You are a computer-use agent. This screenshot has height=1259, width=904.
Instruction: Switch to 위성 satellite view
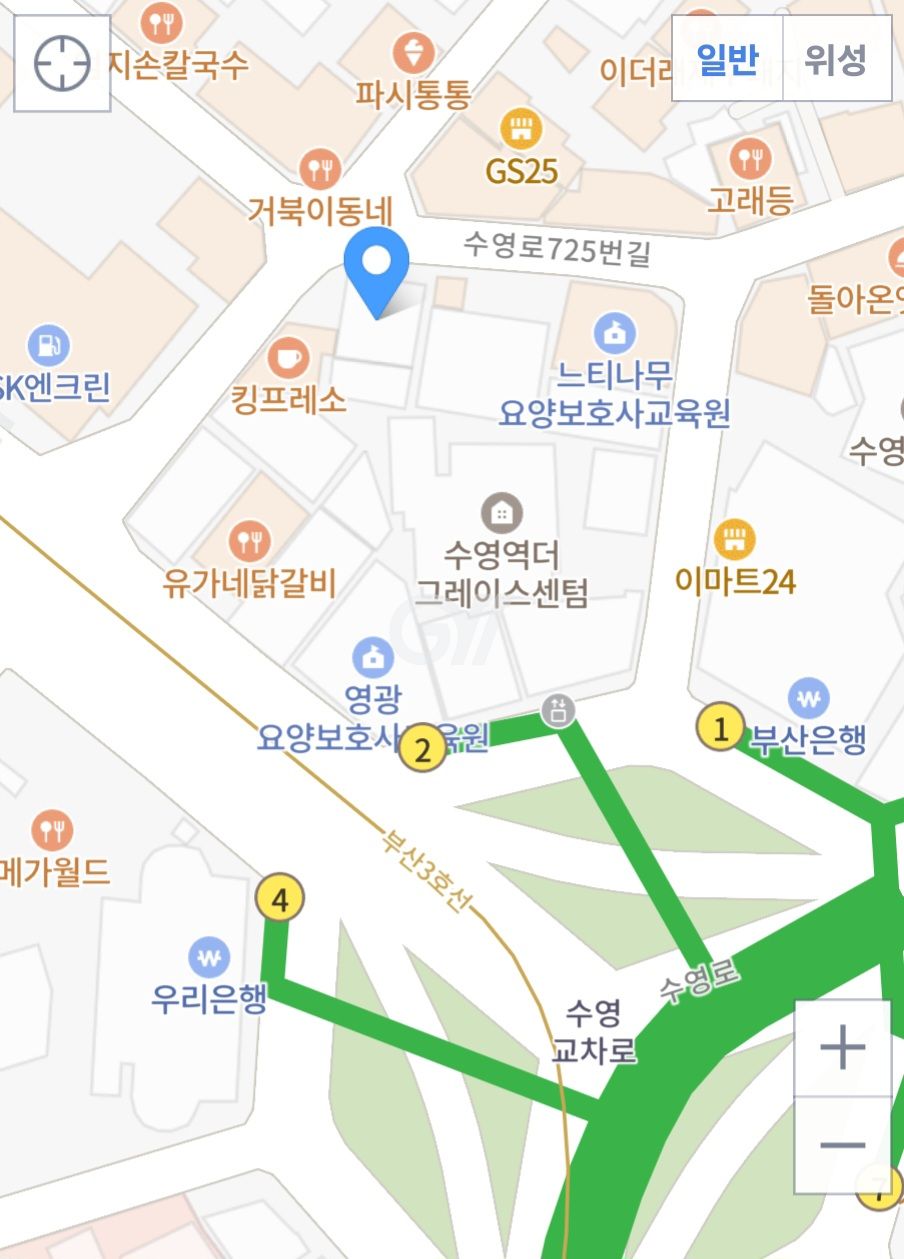[836, 59]
